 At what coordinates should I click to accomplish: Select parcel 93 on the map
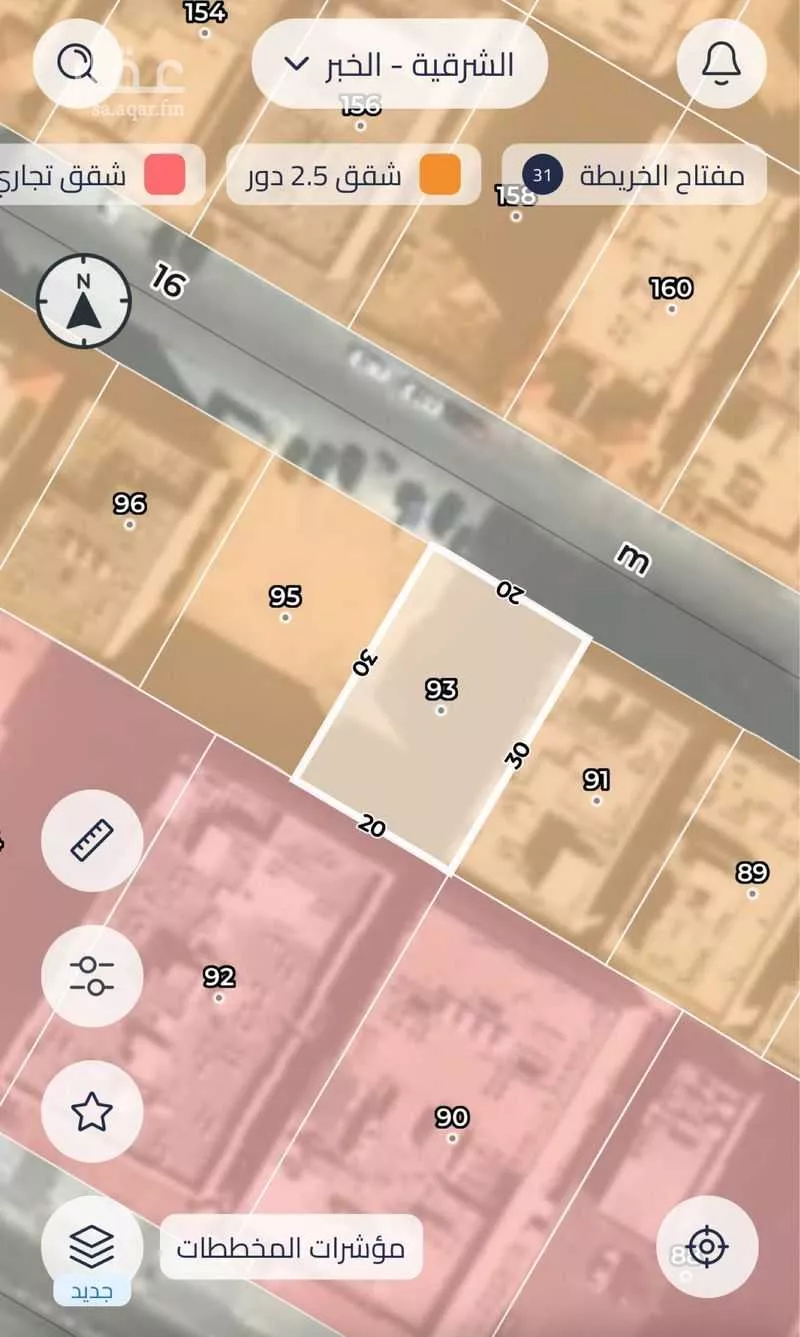coord(440,700)
